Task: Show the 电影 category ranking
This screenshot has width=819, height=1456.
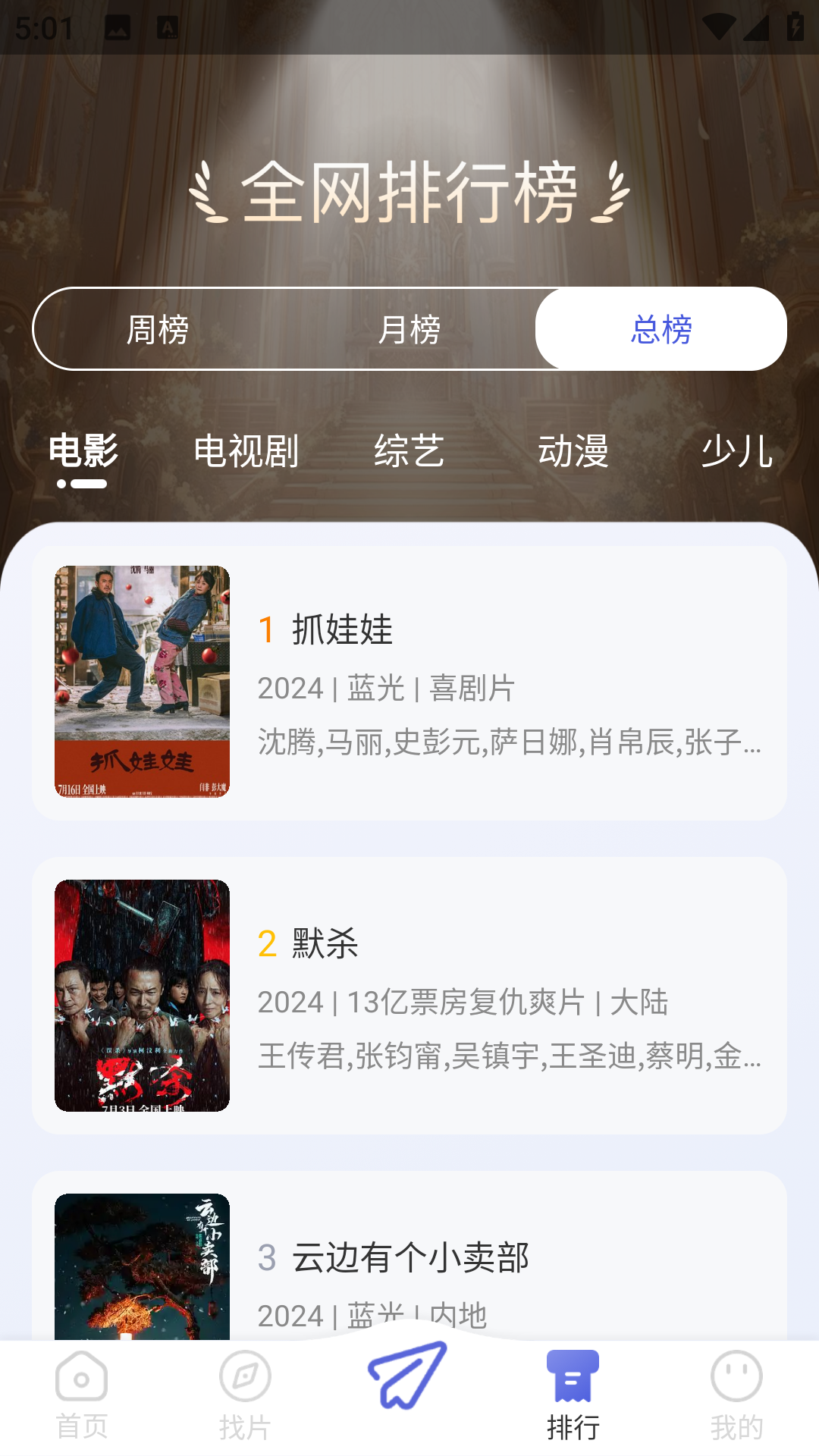Action: [83, 451]
